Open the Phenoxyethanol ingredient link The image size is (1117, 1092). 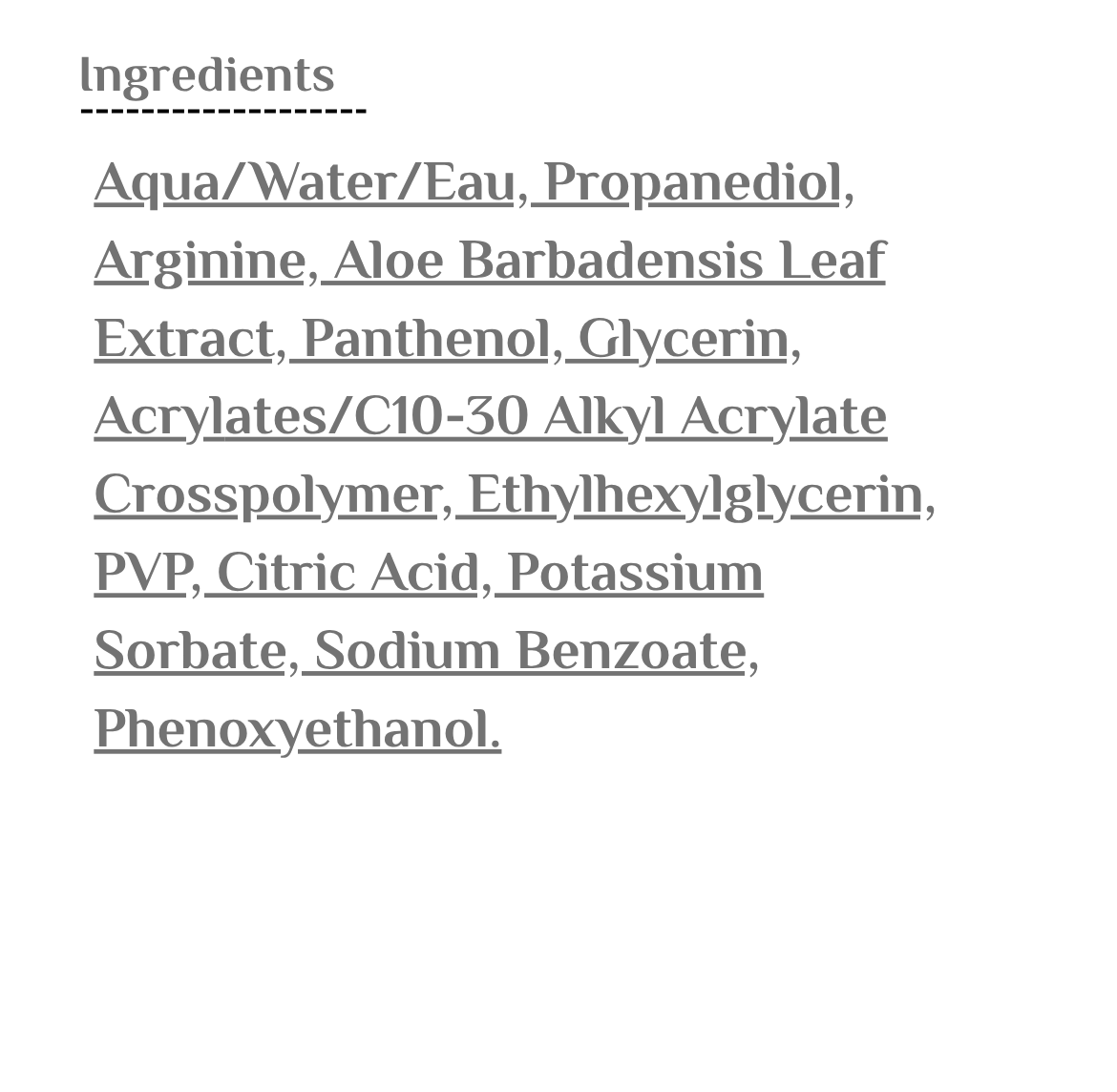297,729
